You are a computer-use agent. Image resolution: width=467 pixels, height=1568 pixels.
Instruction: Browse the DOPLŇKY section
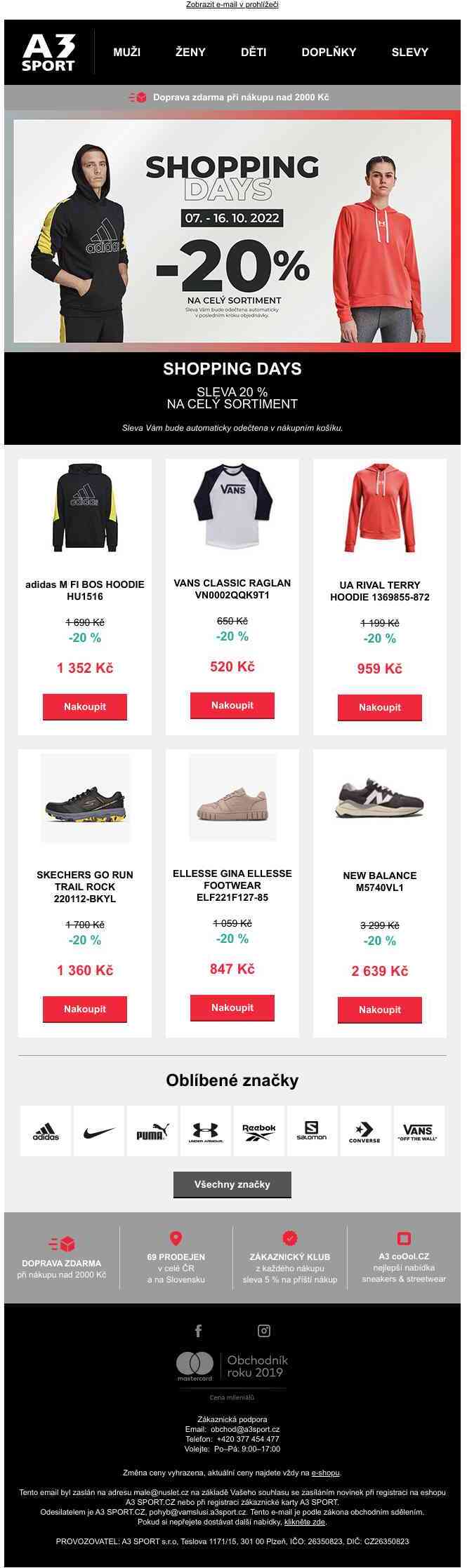[x=329, y=52]
